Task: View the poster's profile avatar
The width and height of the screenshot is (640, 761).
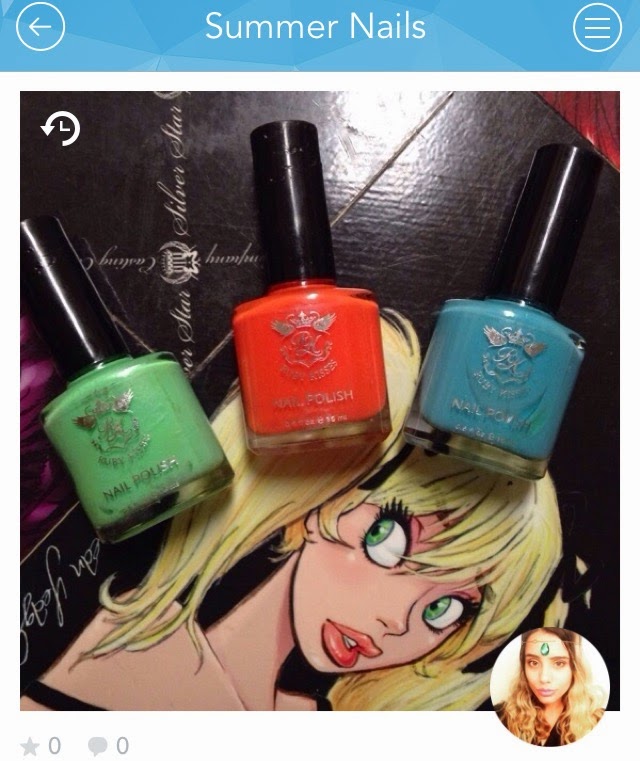Action: coord(549,688)
